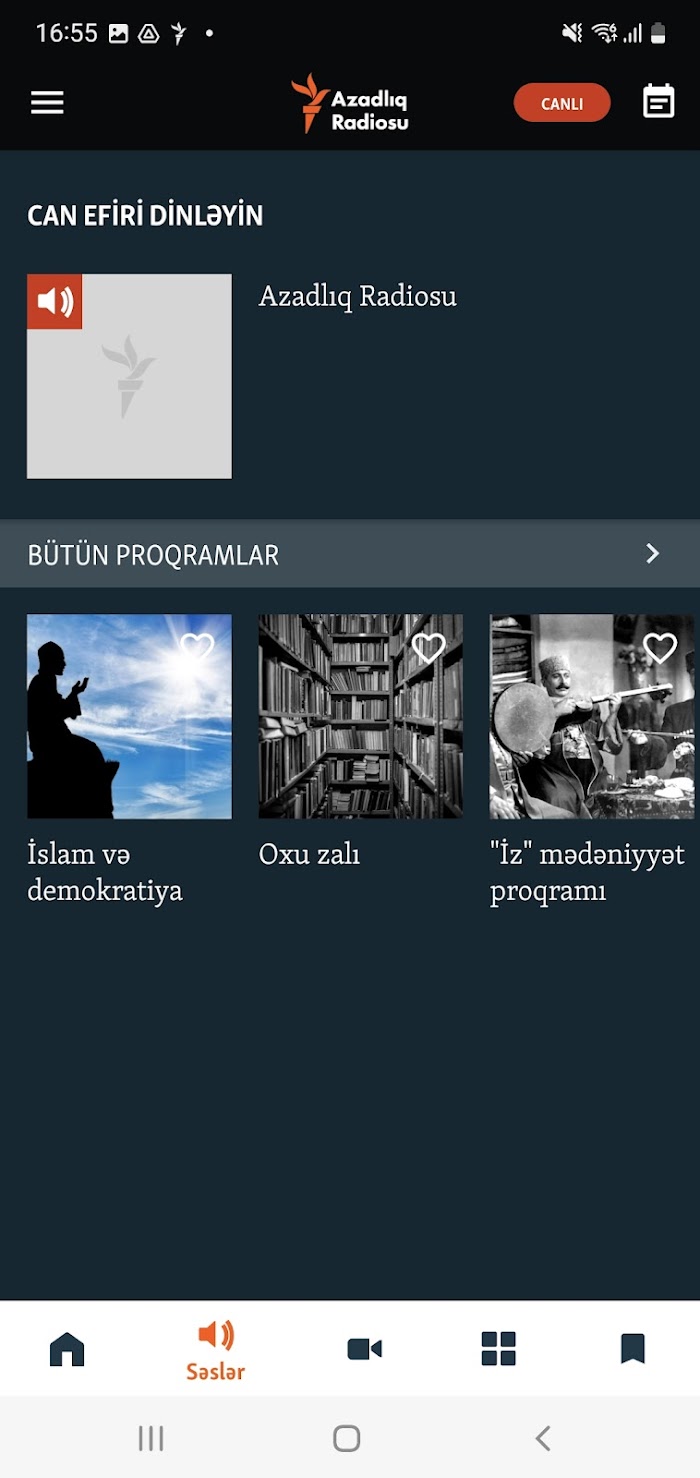Viewport: 700px width, 1478px height.
Task: Open the hamburger menu
Action: coord(47,102)
